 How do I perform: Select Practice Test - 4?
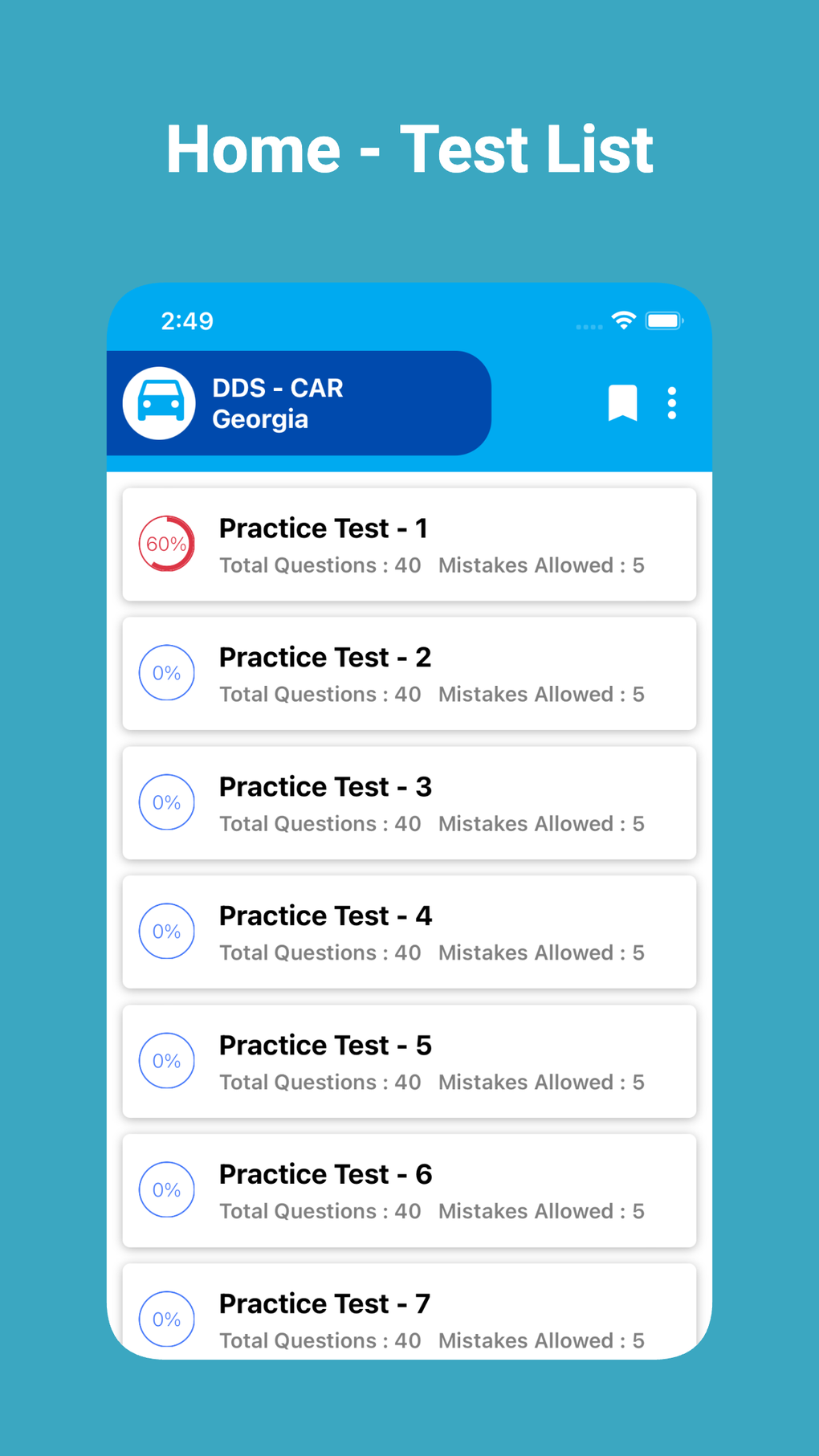(x=408, y=932)
